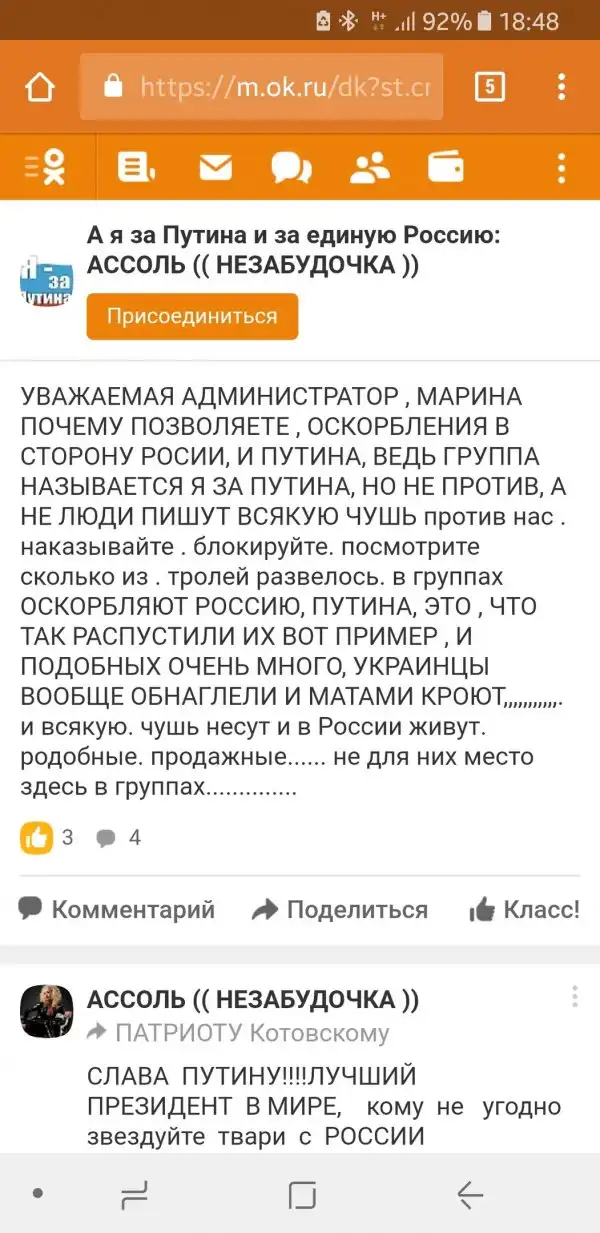Like the post with Класс!
Viewport: 600px width, 1233px height.
(525, 909)
